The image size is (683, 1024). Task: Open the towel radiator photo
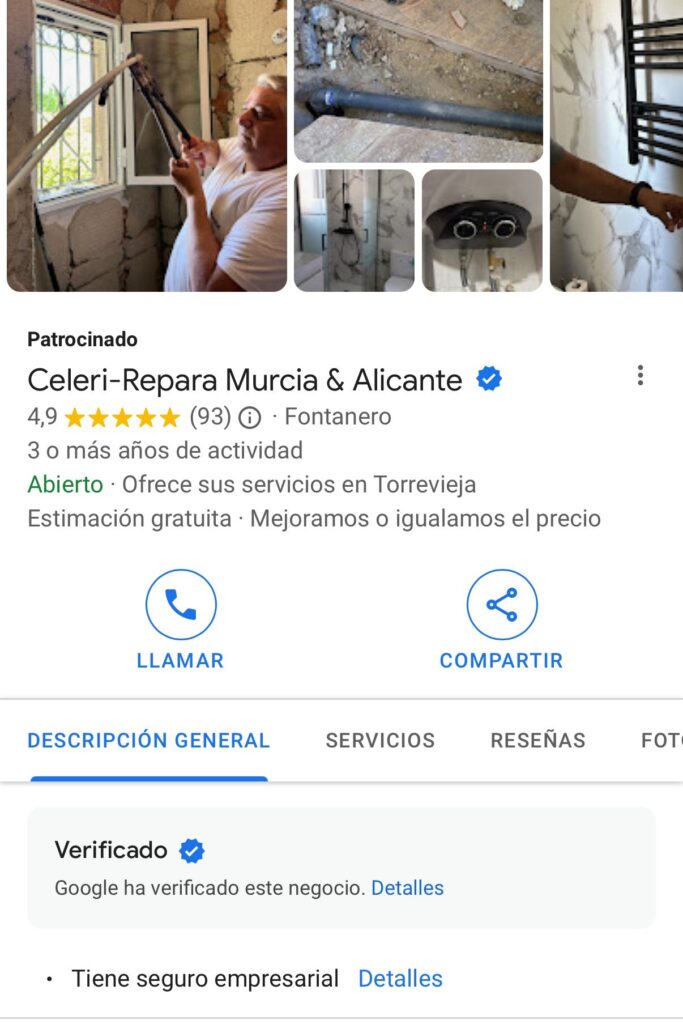point(616,145)
